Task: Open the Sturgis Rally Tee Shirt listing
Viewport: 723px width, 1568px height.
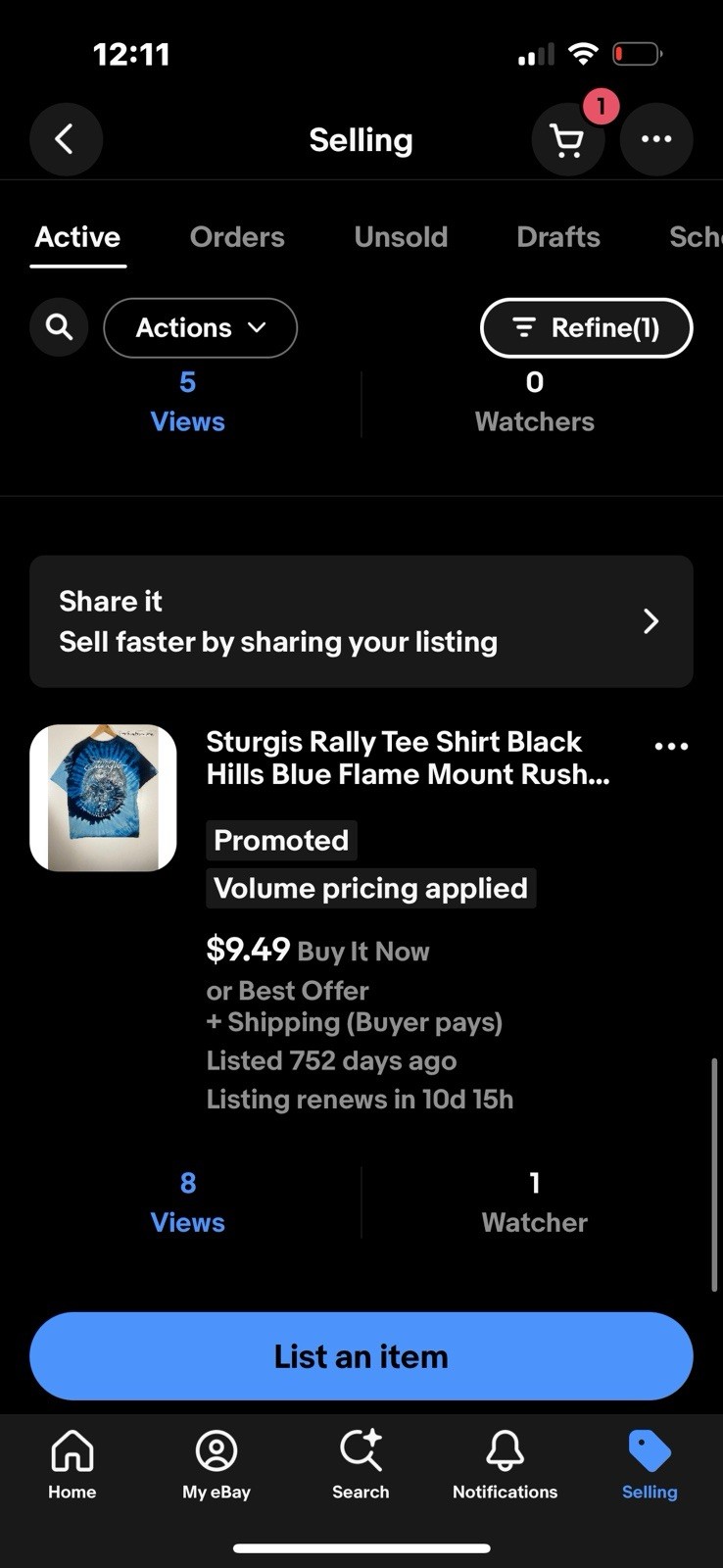Action: [407, 758]
